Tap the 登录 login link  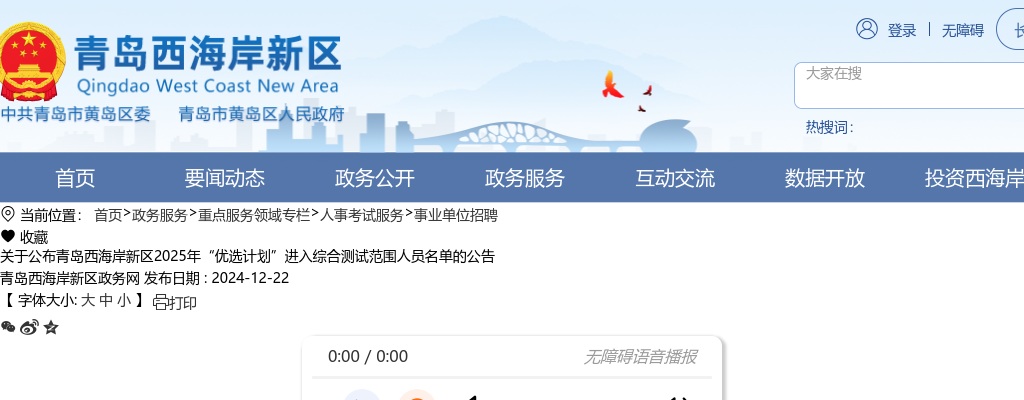(x=901, y=31)
